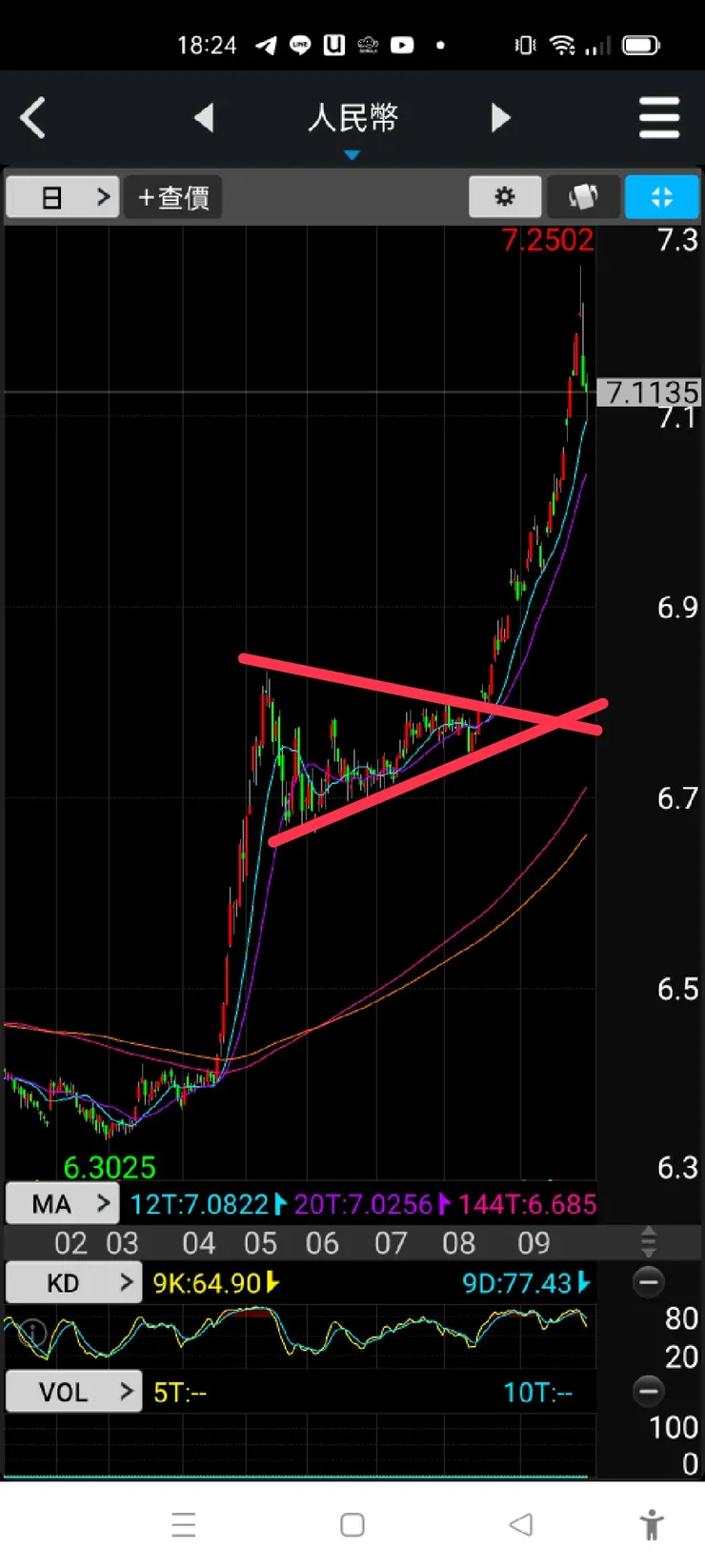Go back with the top-left arrow
The height and width of the screenshot is (1568, 705).
(33, 119)
